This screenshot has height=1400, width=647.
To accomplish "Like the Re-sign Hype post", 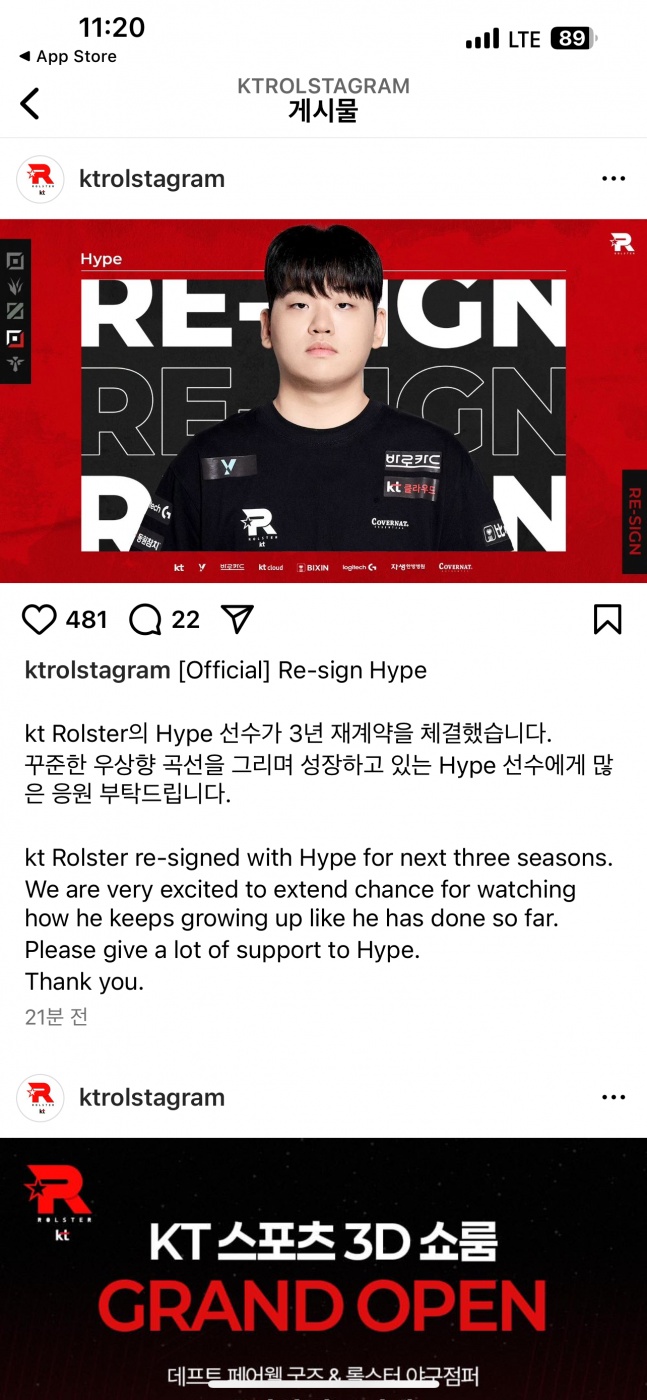I will tap(39, 620).
